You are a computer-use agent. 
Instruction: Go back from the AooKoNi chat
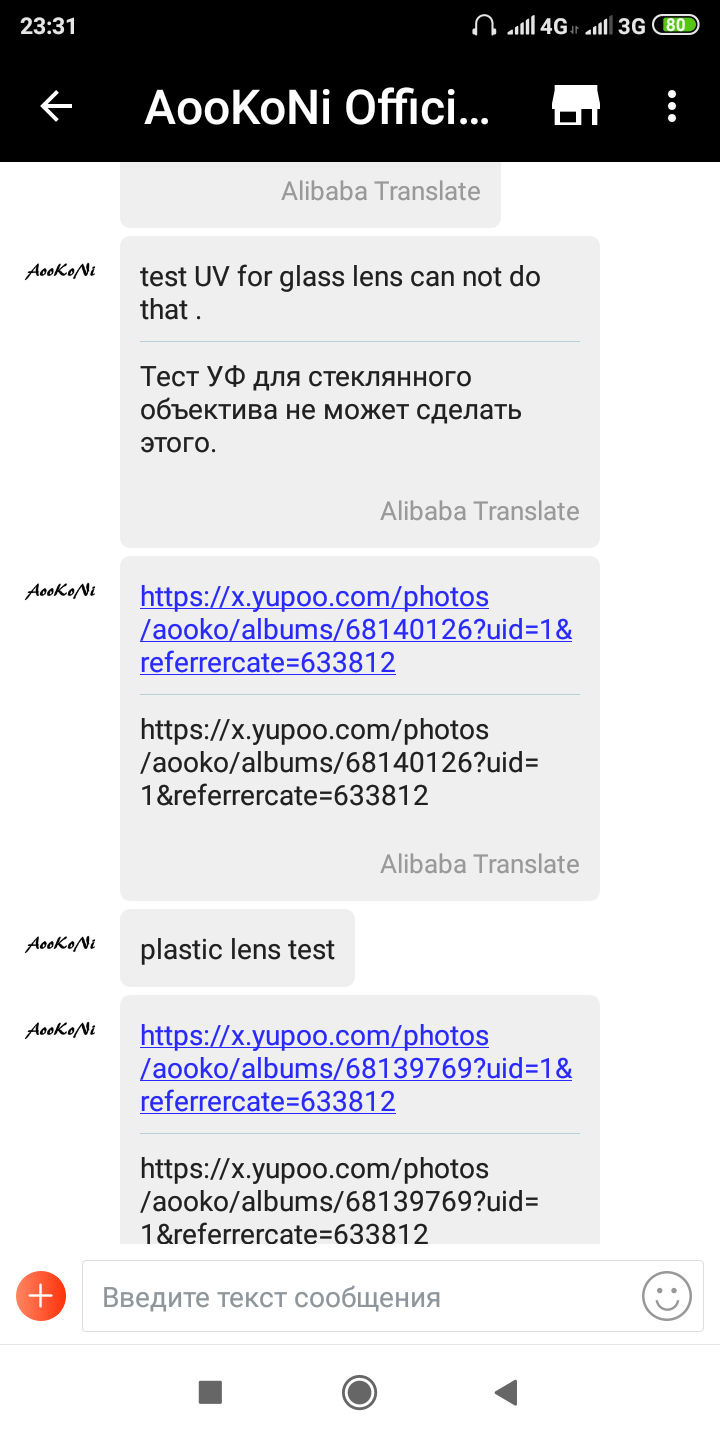56,106
